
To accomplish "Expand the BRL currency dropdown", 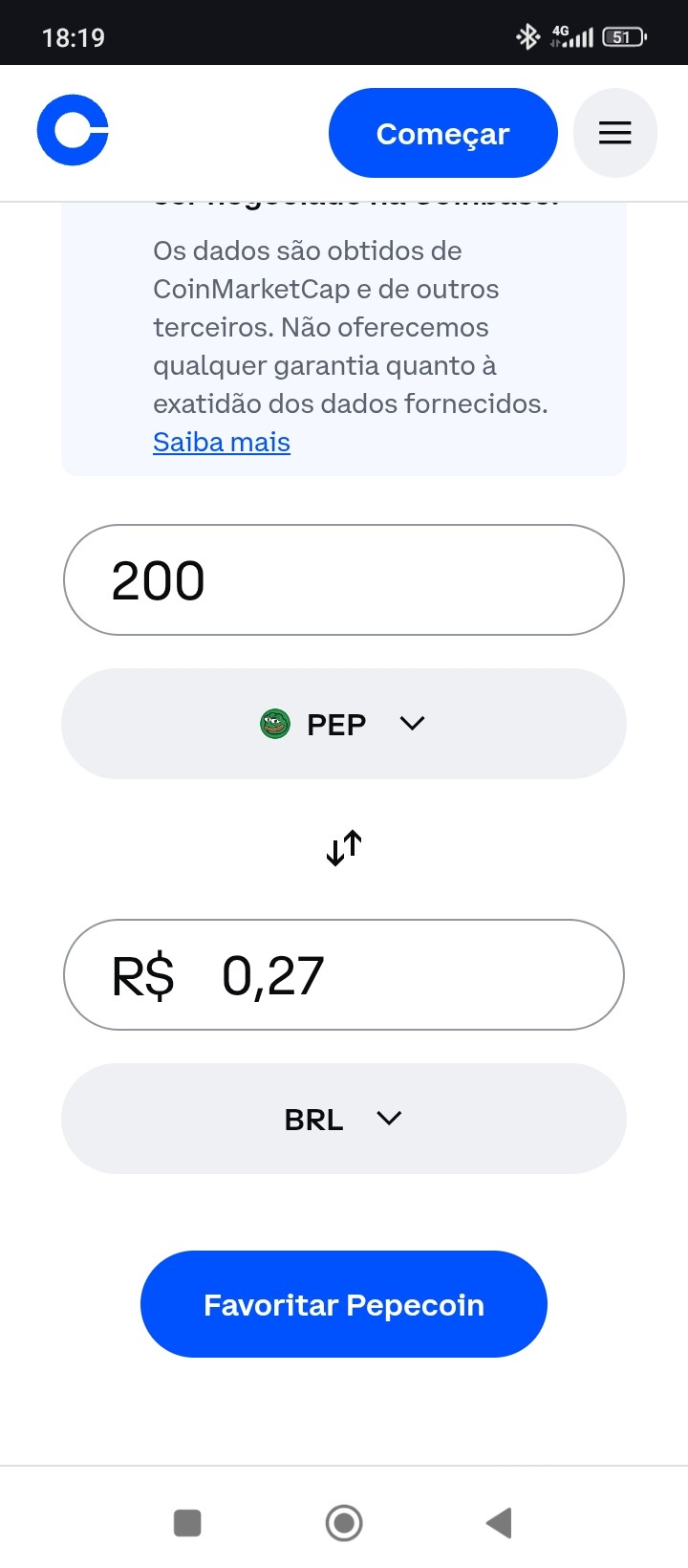I will tap(344, 1119).
